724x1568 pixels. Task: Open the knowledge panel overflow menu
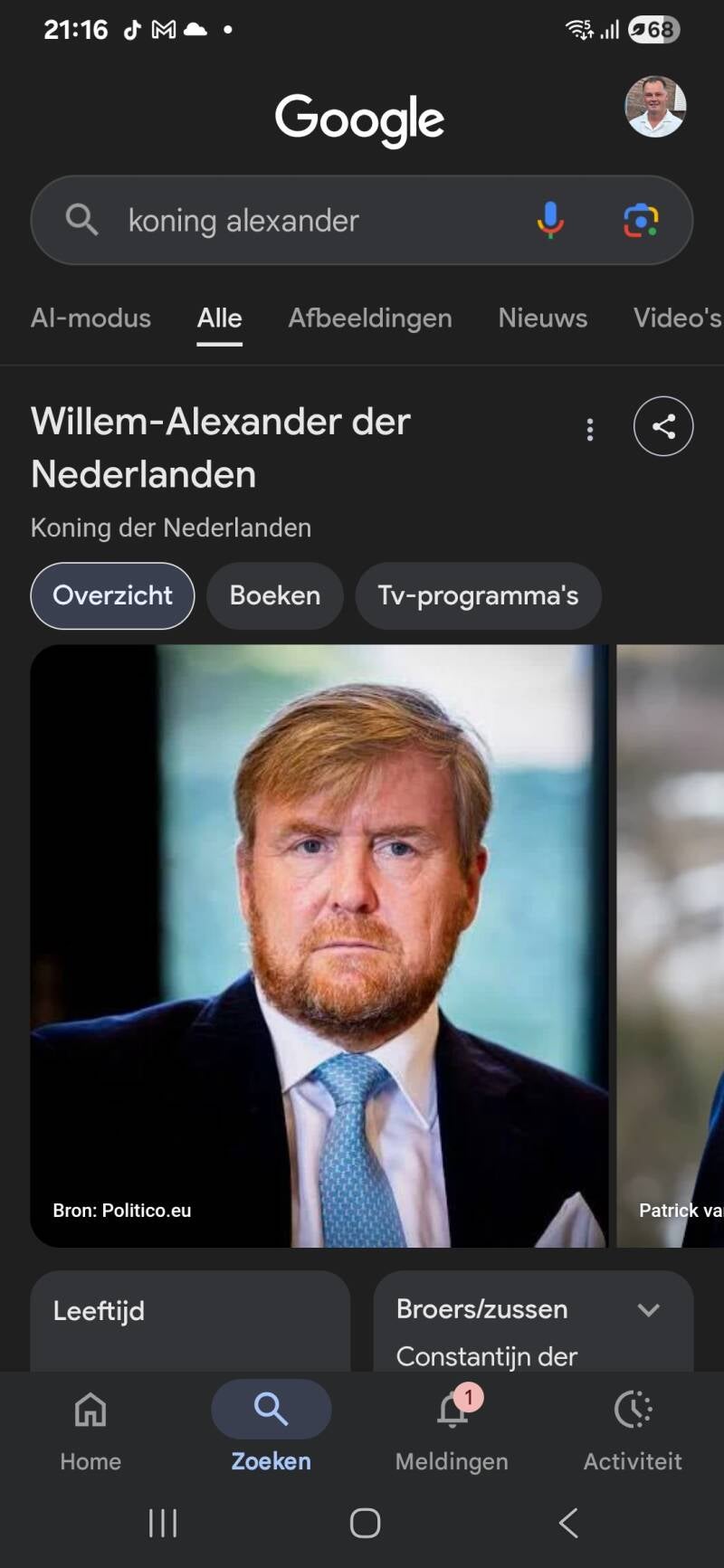pyautogui.click(x=590, y=429)
